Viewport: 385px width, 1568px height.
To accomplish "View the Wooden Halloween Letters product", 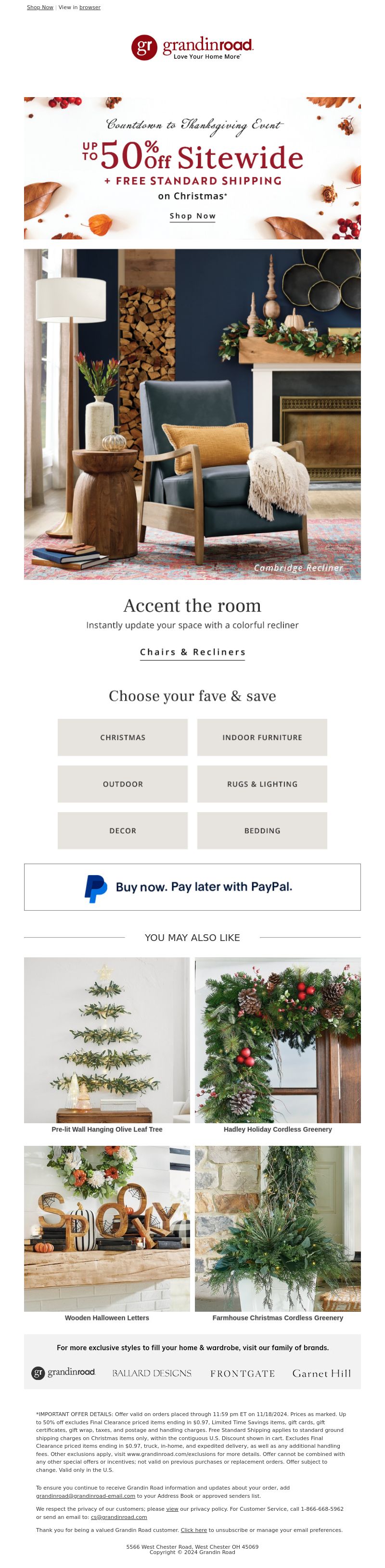I will pyautogui.click(x=107, y=1229).
